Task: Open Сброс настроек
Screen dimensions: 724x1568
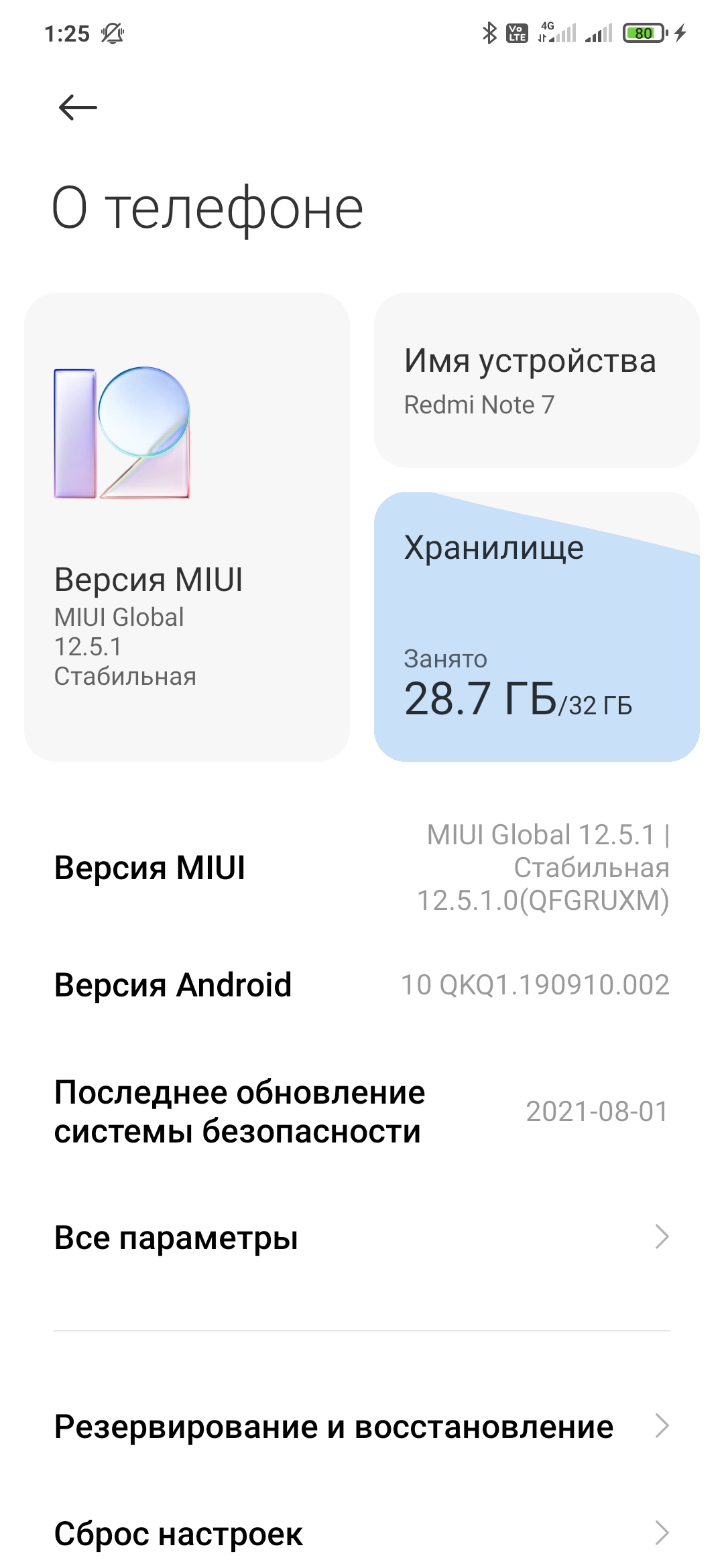Action: pyautogui.click(x=362, y=1533)
